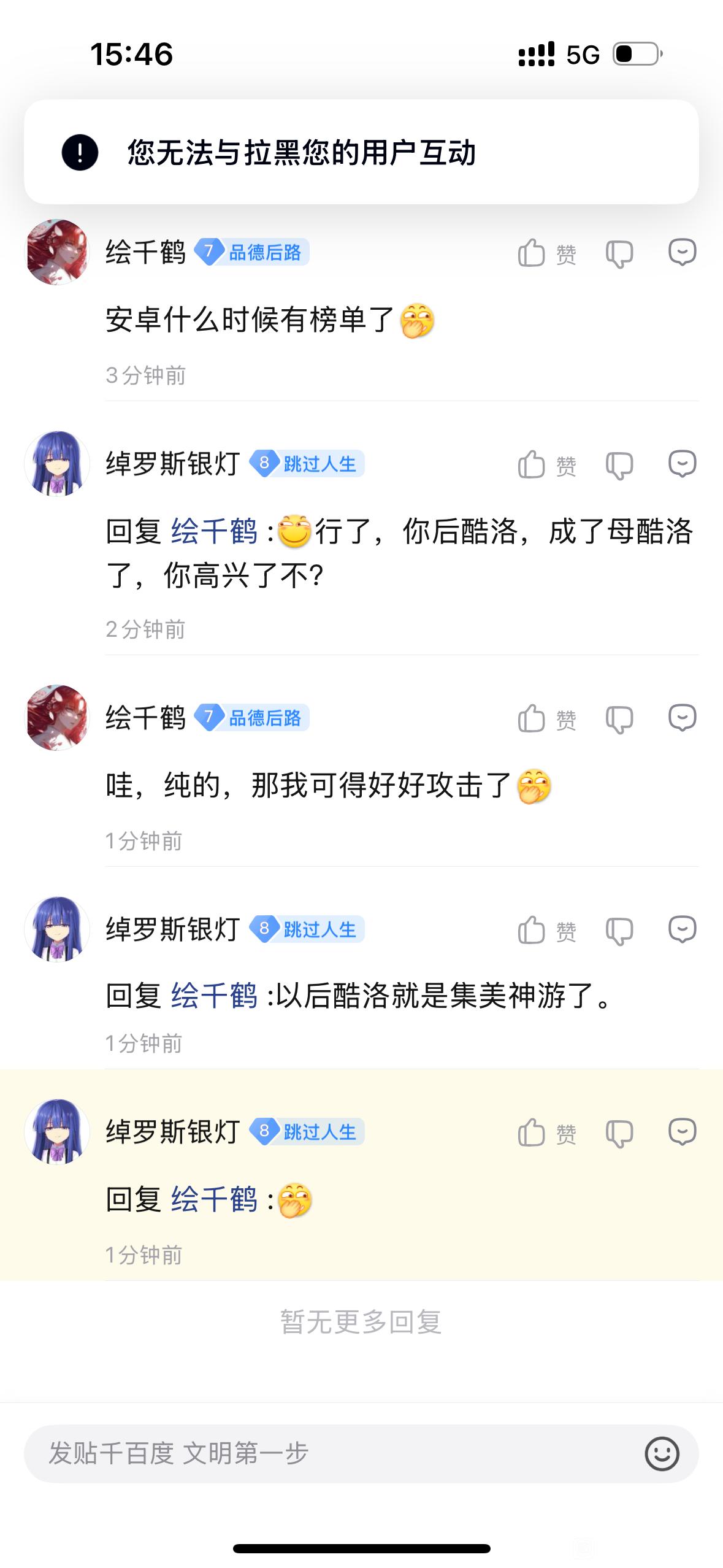Tap the 绘千鹤 mention in "以后酷洛就是集美神游了"
723x1568 pixels.
[x=214, y=995]
